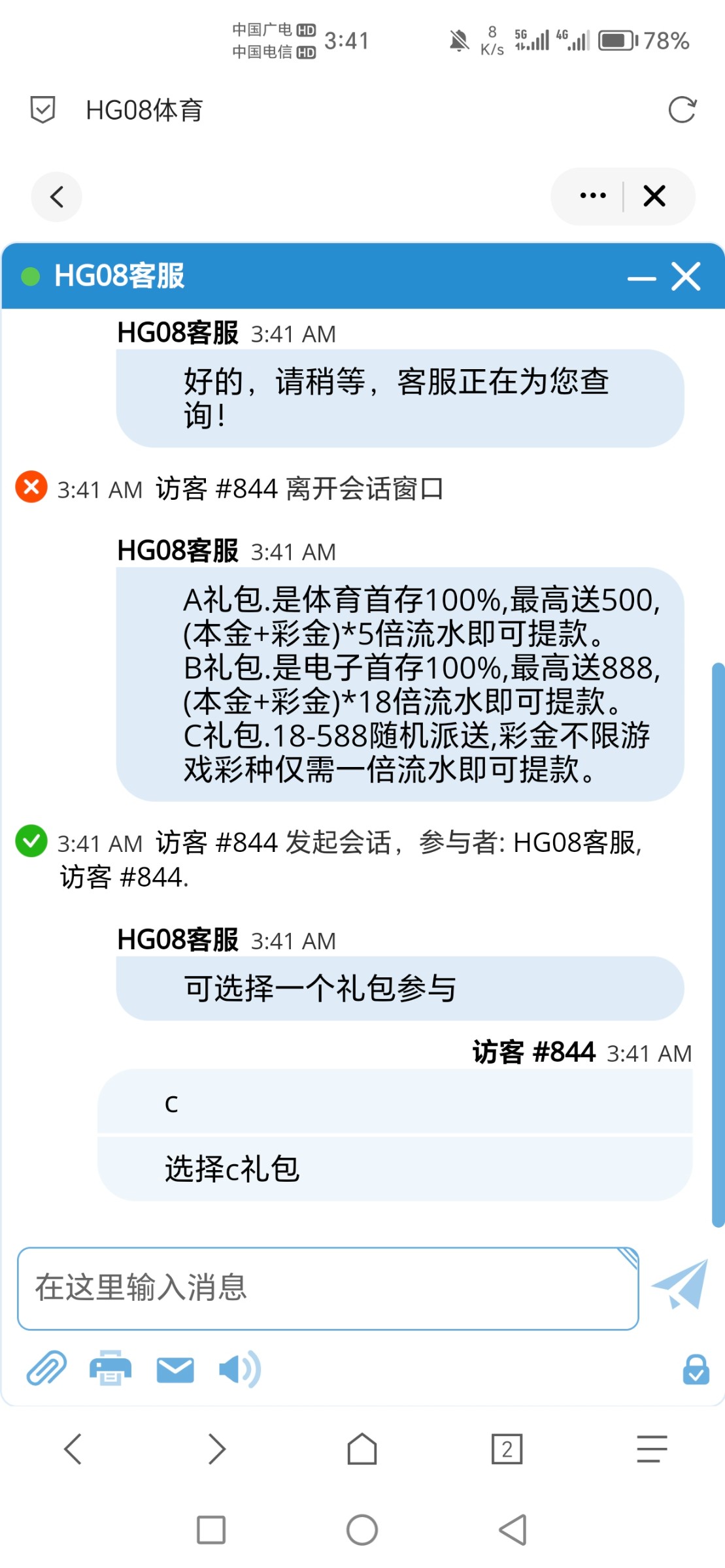The image size is (725, 1568).
Task: Open the browser home page
Action: [x=362, y=1448]
